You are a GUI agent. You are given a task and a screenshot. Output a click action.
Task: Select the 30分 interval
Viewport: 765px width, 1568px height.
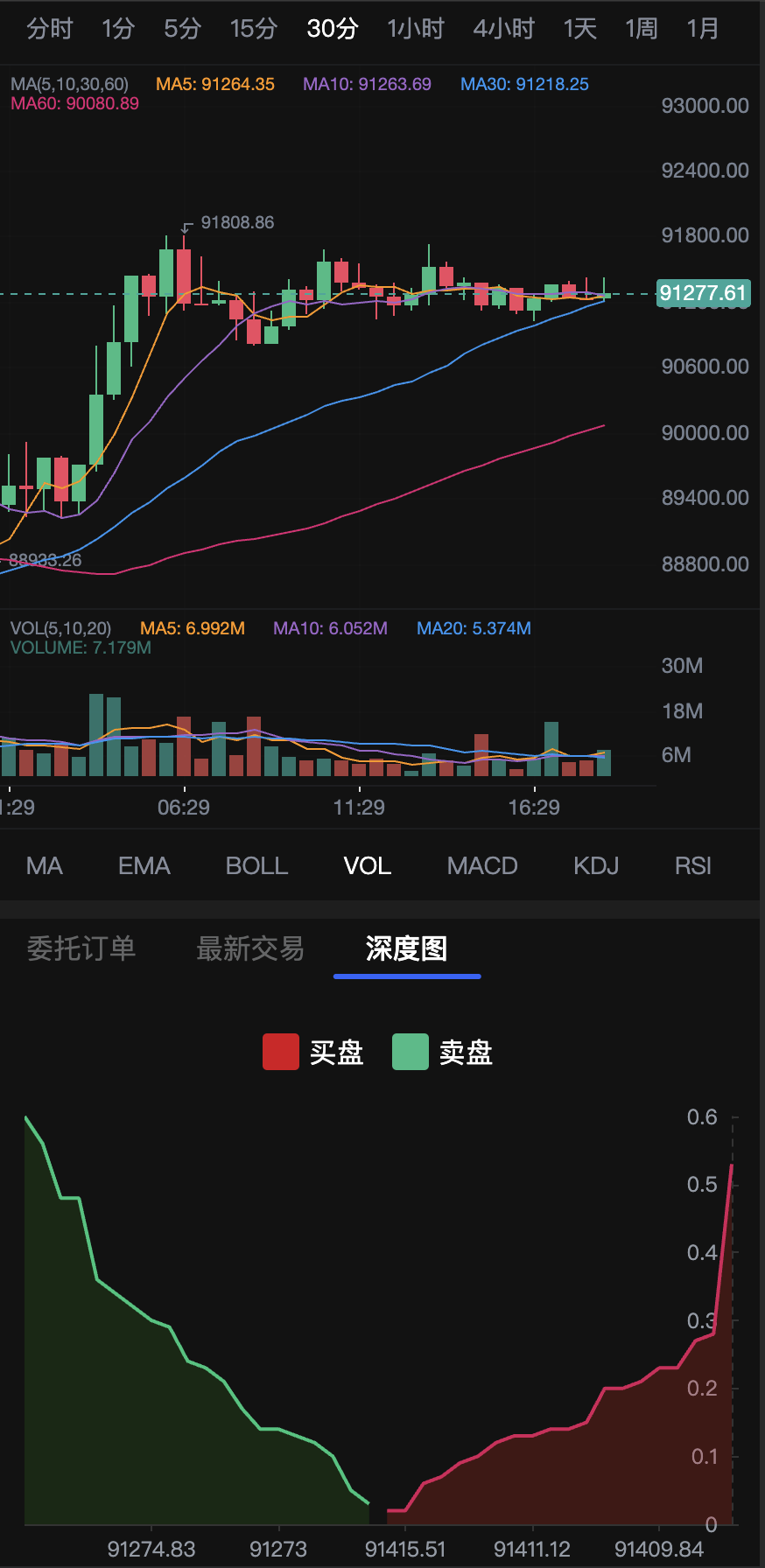[x=332, y=29]
